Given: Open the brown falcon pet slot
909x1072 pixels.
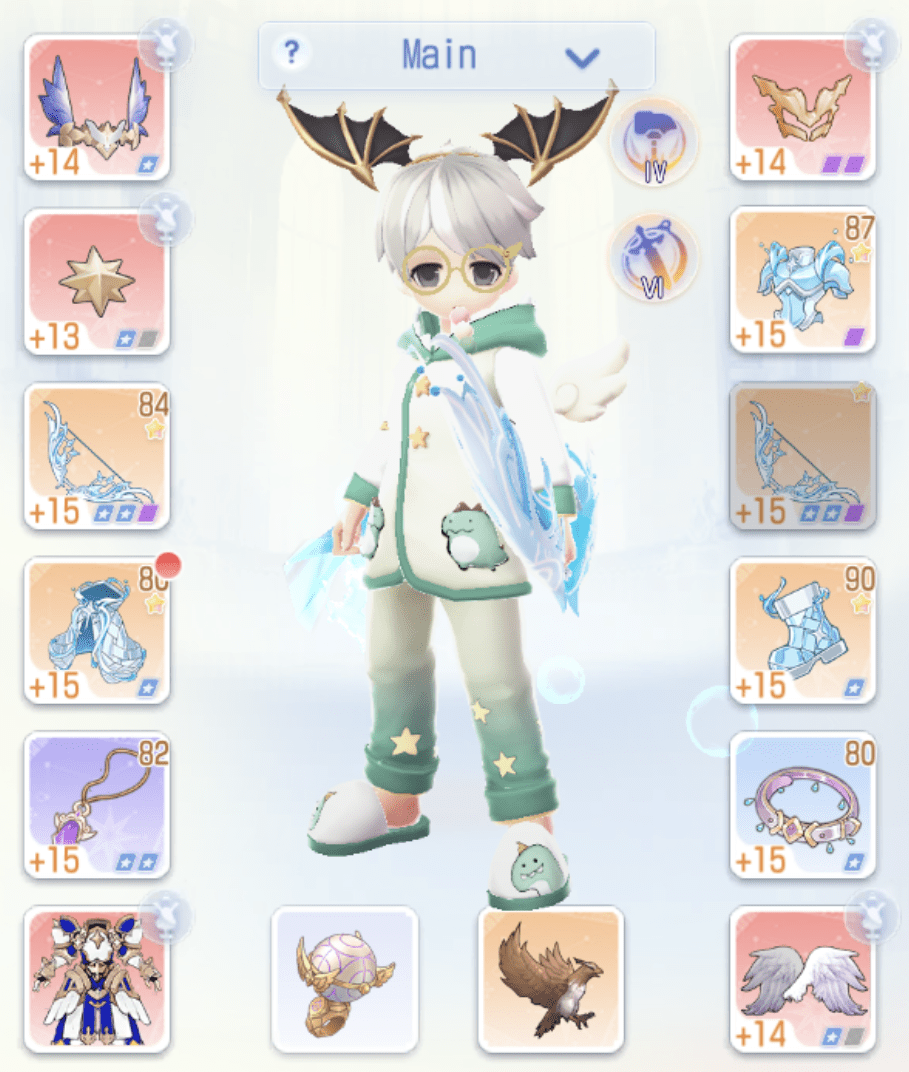Looking at the screenshot, I should (x=551, y=979).
